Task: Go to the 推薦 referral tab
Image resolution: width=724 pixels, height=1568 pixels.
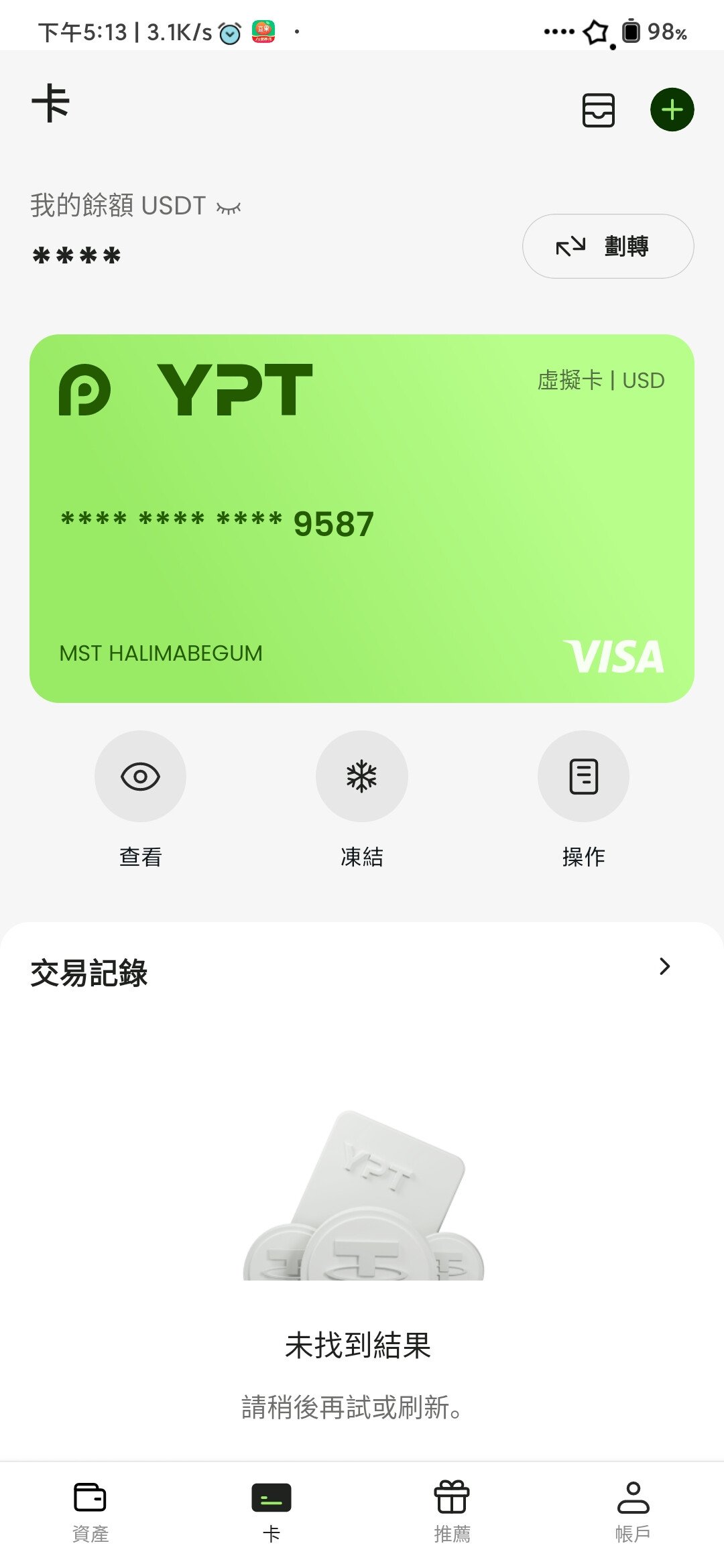Action: click(452, 1512)
